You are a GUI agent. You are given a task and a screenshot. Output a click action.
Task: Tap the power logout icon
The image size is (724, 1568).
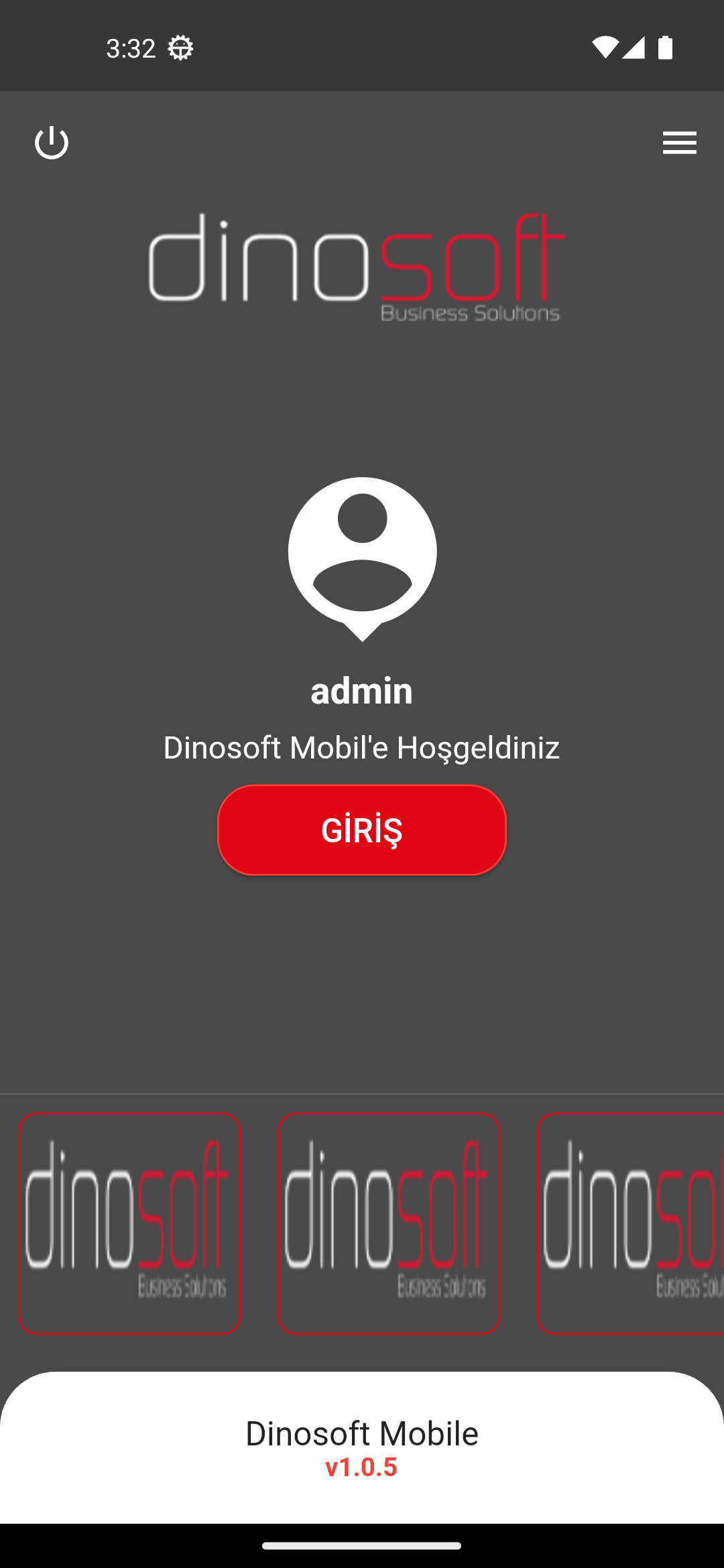pos(52,143)
